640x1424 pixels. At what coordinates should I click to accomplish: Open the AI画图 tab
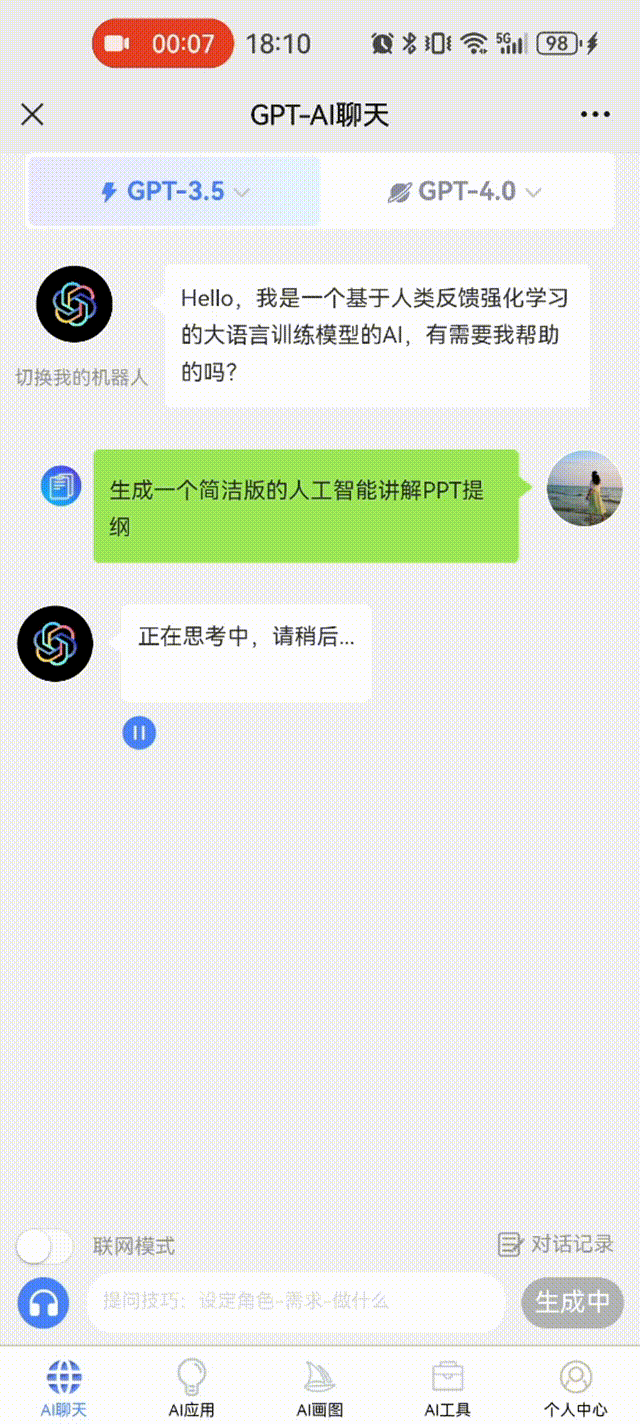tap(320, 1387)
